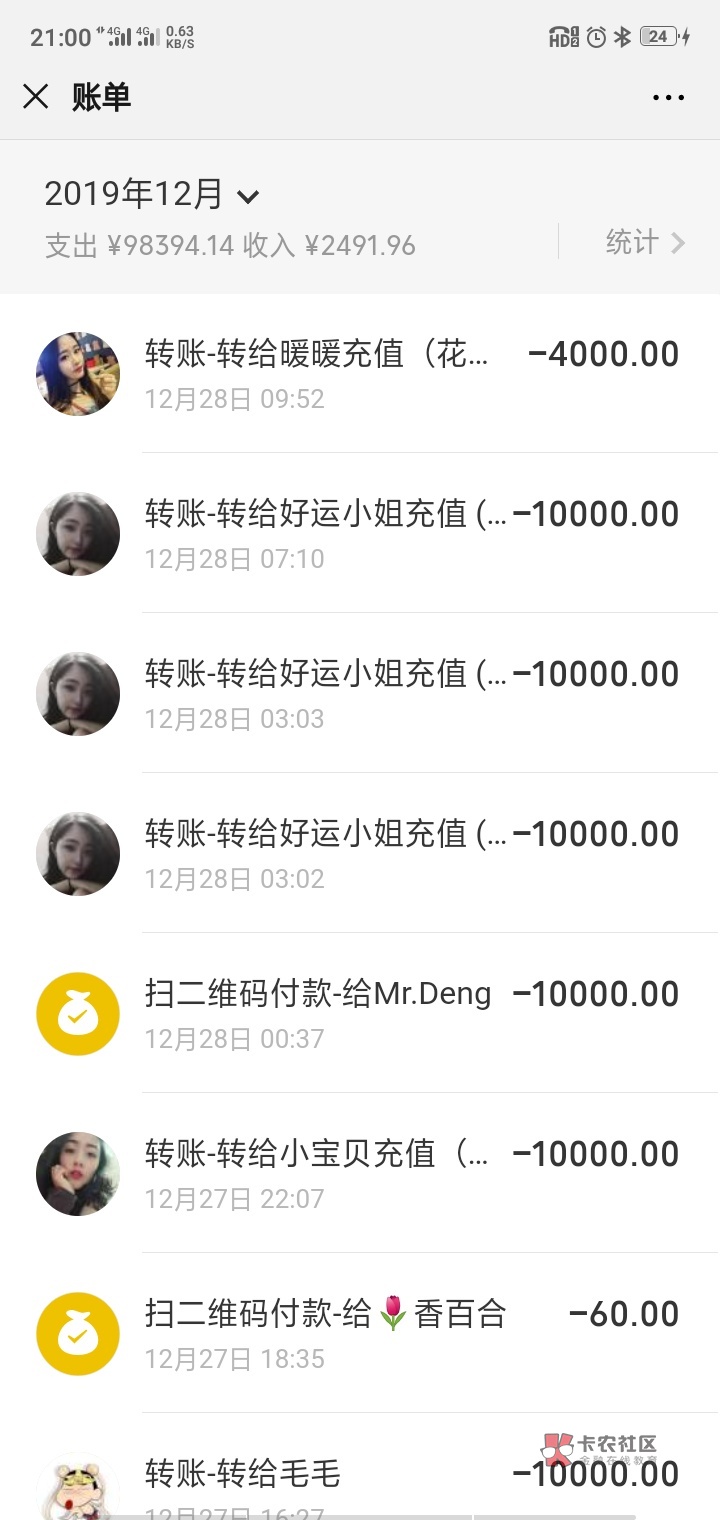This screenshot has height=1520, width=720.
Task: Select the 好运小姐 transfer at 03:02
Action: click(x=360, y=853)
